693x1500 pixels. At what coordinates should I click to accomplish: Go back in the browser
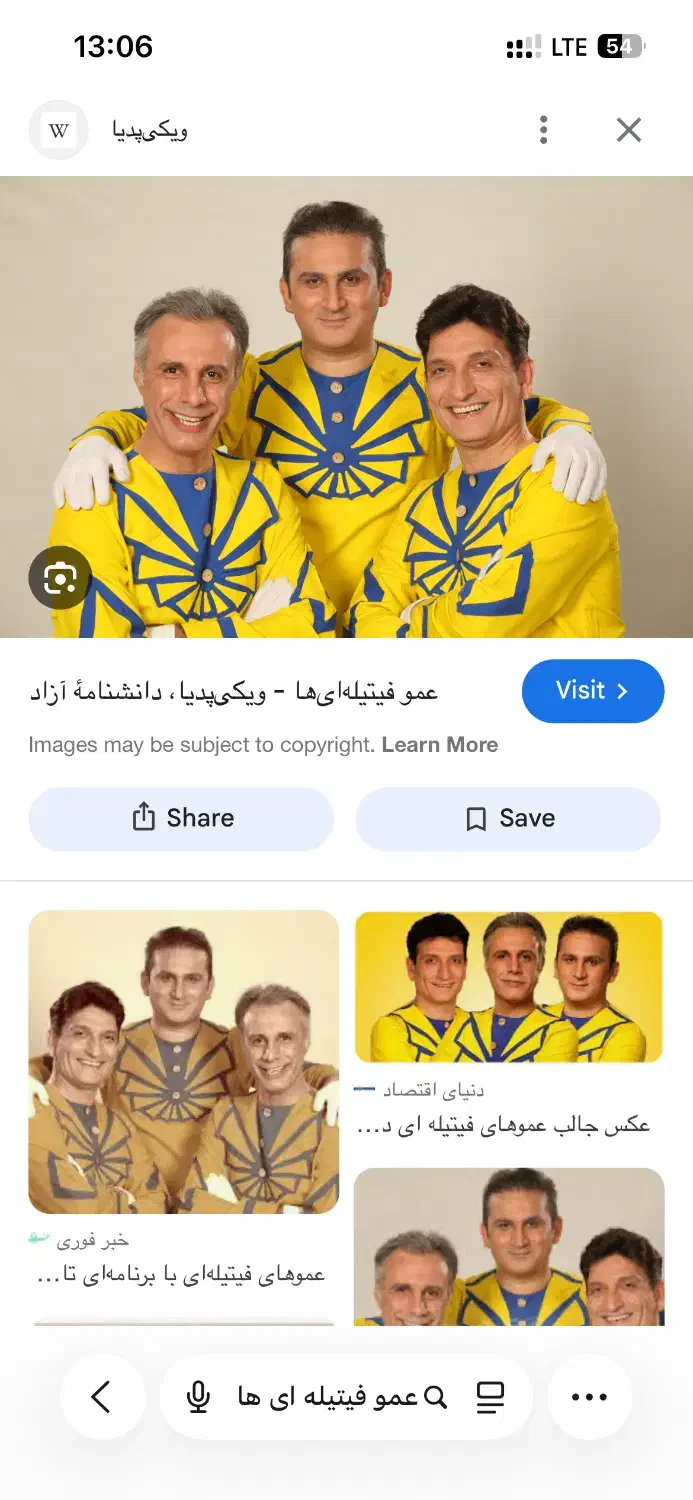pos(102,1397)
